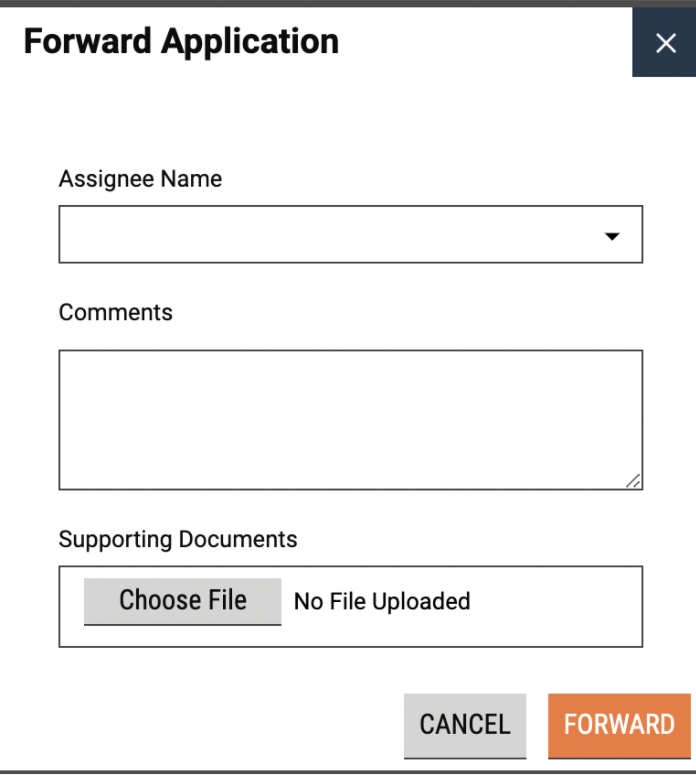Submit with the Forward button

[618, 725]
